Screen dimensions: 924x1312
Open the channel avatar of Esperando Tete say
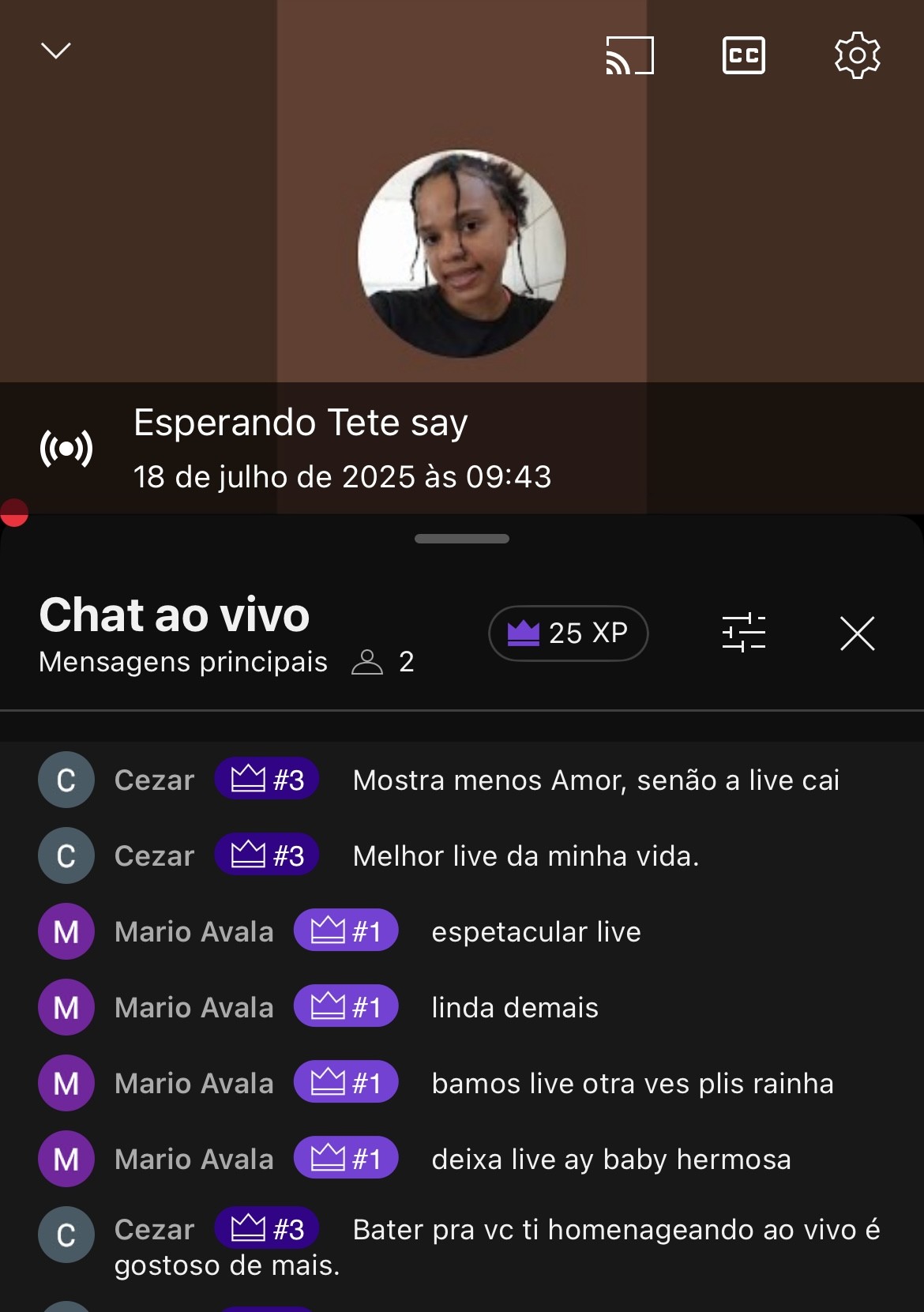[x=462, y=254]
